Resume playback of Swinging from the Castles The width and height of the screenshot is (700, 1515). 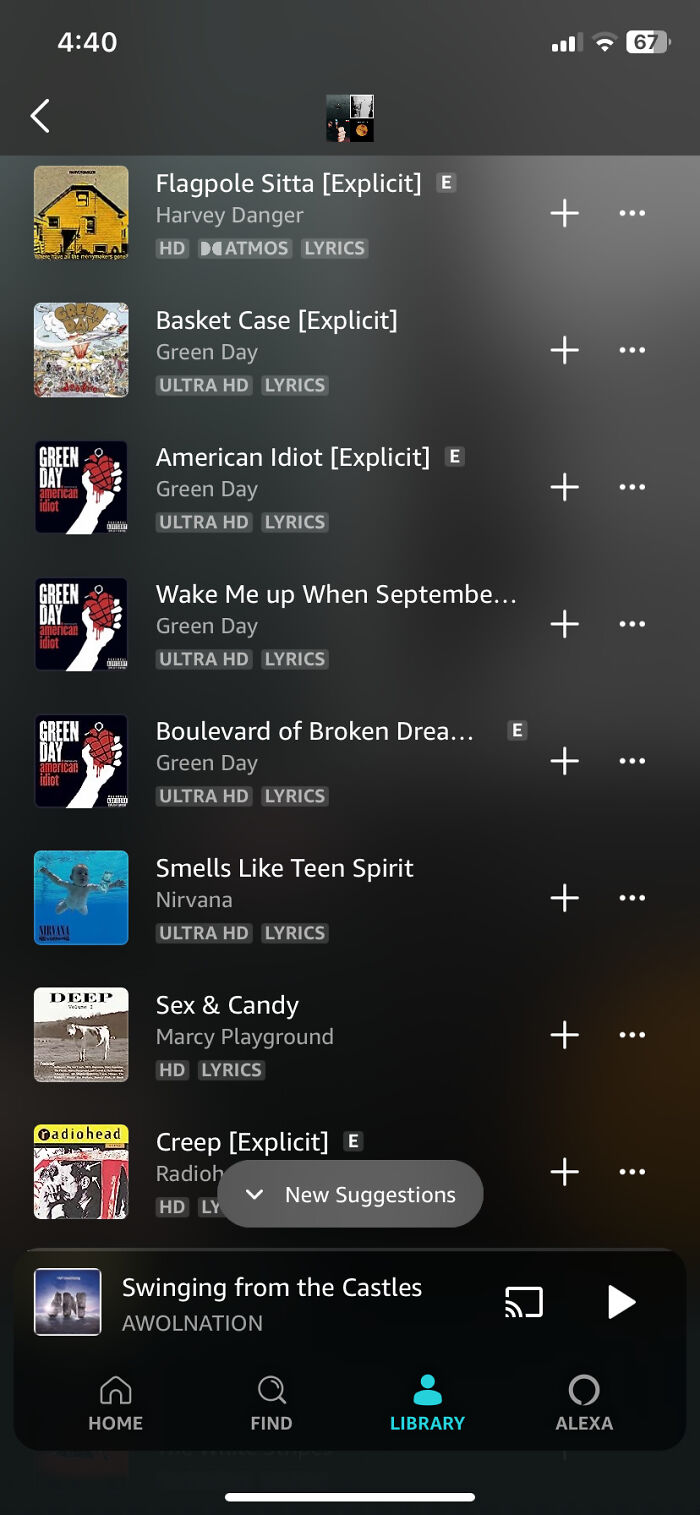pos(621,1302)
